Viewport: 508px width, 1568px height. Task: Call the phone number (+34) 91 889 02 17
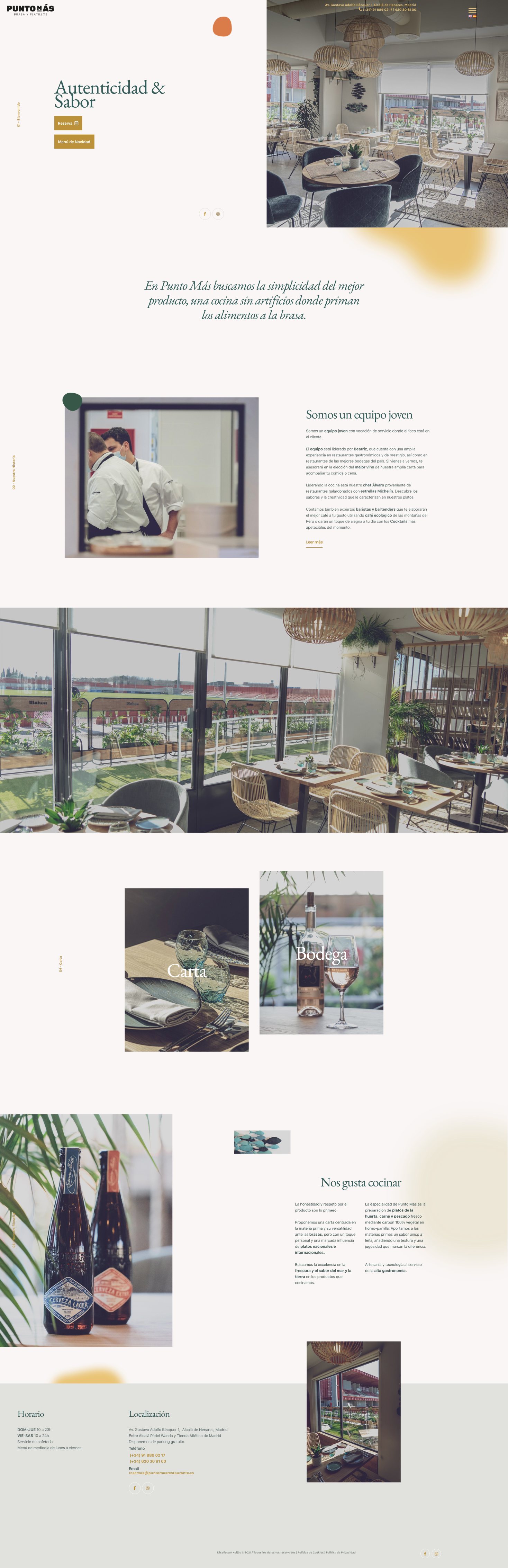pos(147,1455)
